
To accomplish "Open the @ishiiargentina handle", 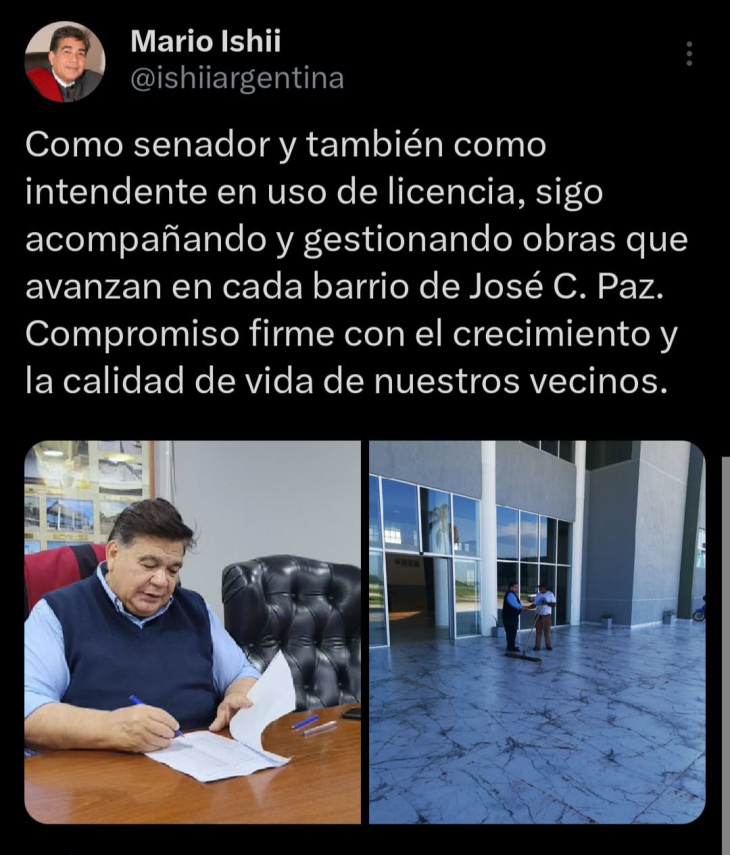I will pyautogui.click(x=237, y=78).
